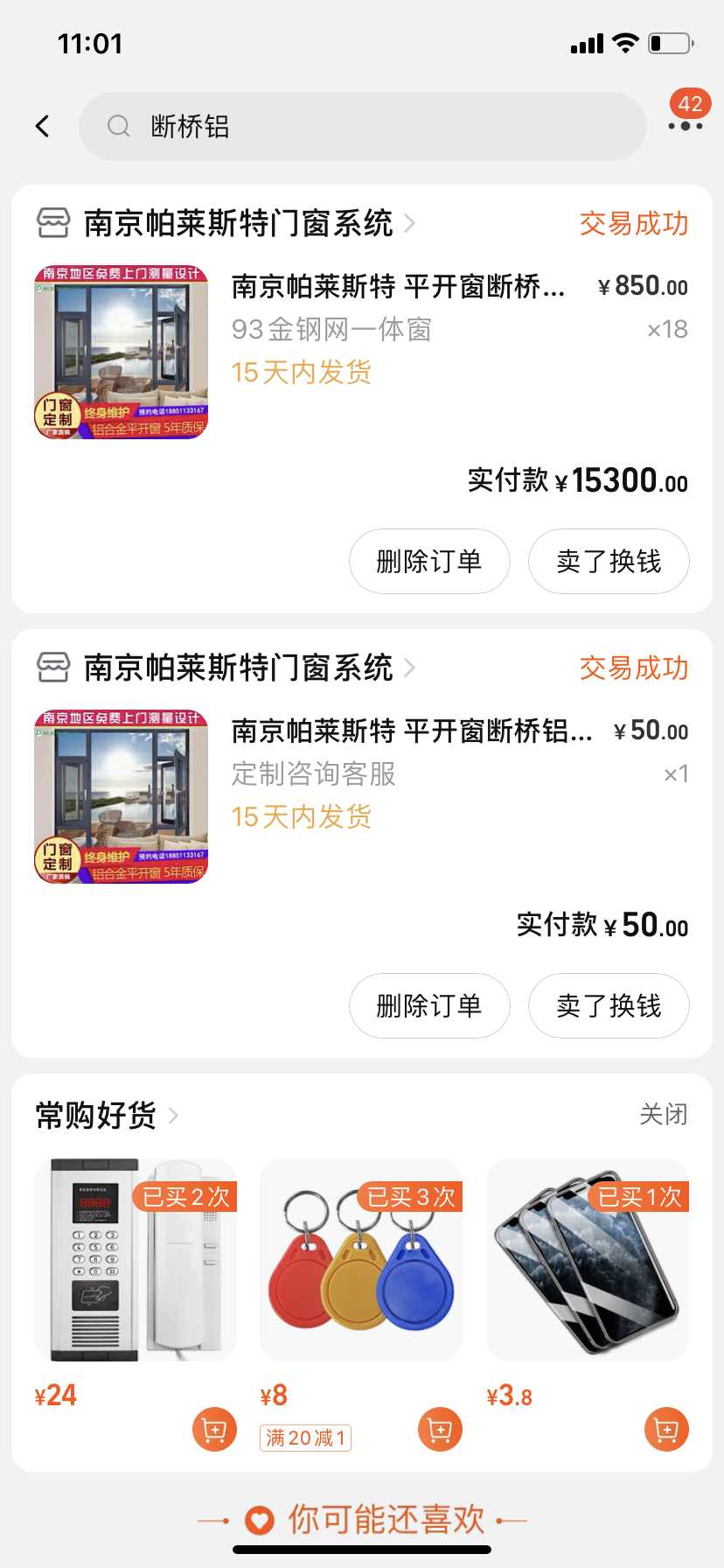Open the store of the ¥15300 order
Viewport: 724px width, 1568px height.
click(236, 224)
